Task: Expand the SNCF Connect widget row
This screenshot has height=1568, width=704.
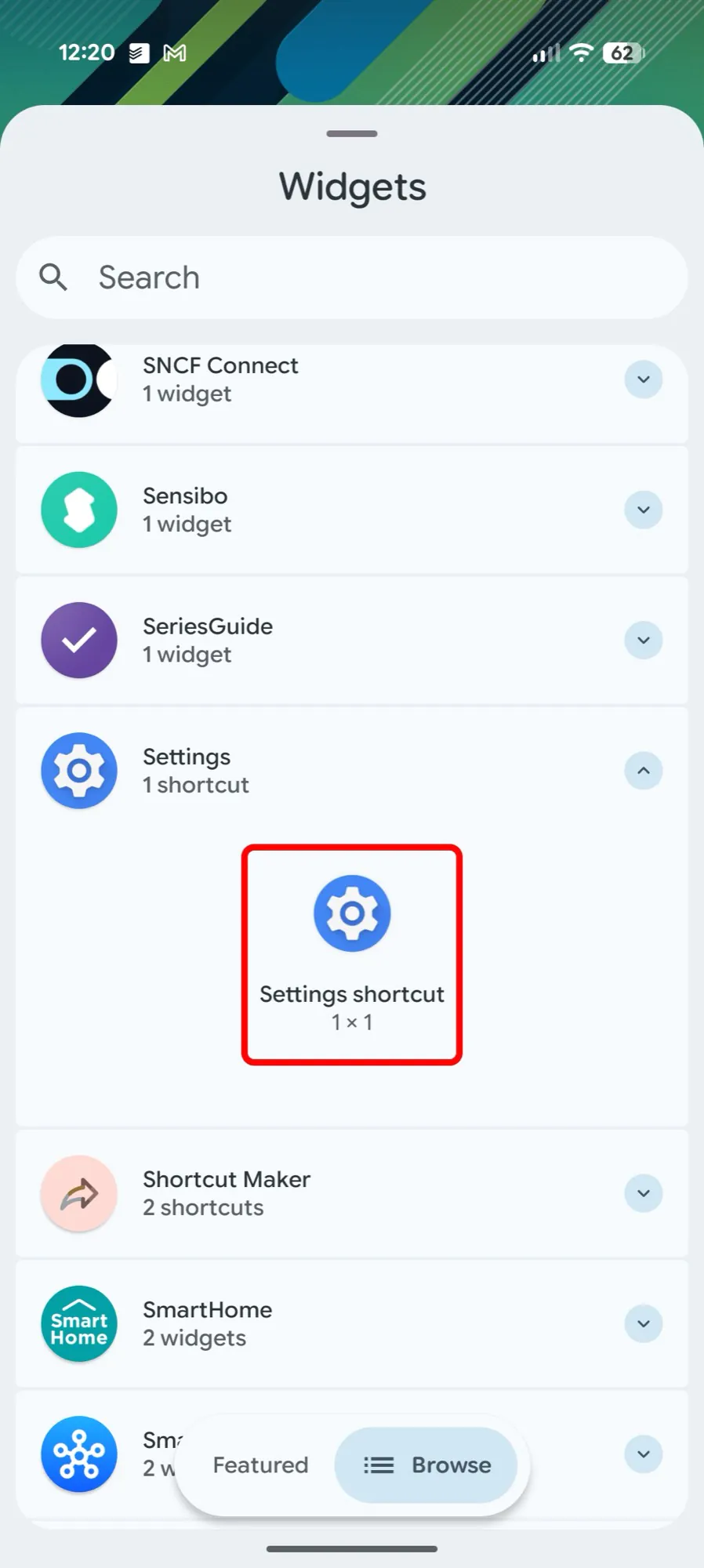Action: (x=643, y=379)
